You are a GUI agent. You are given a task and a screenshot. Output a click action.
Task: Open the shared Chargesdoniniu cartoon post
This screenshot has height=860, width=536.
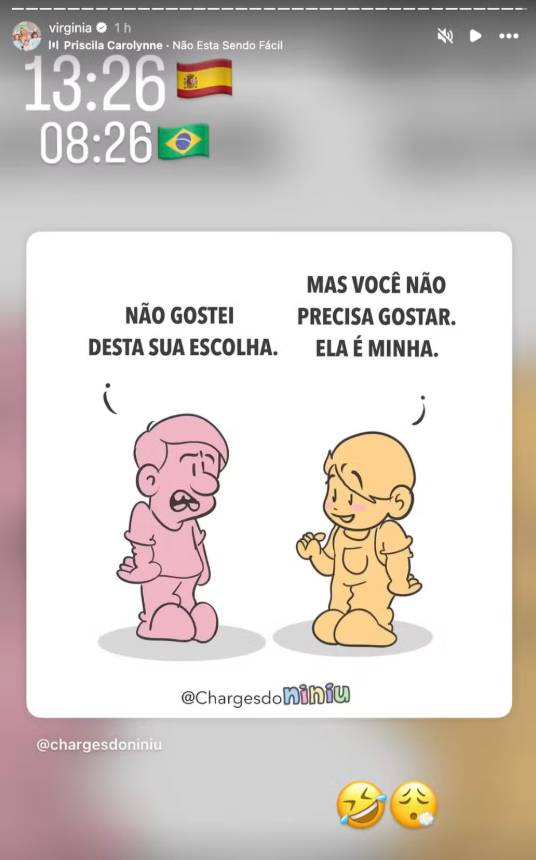pos(269,474)
